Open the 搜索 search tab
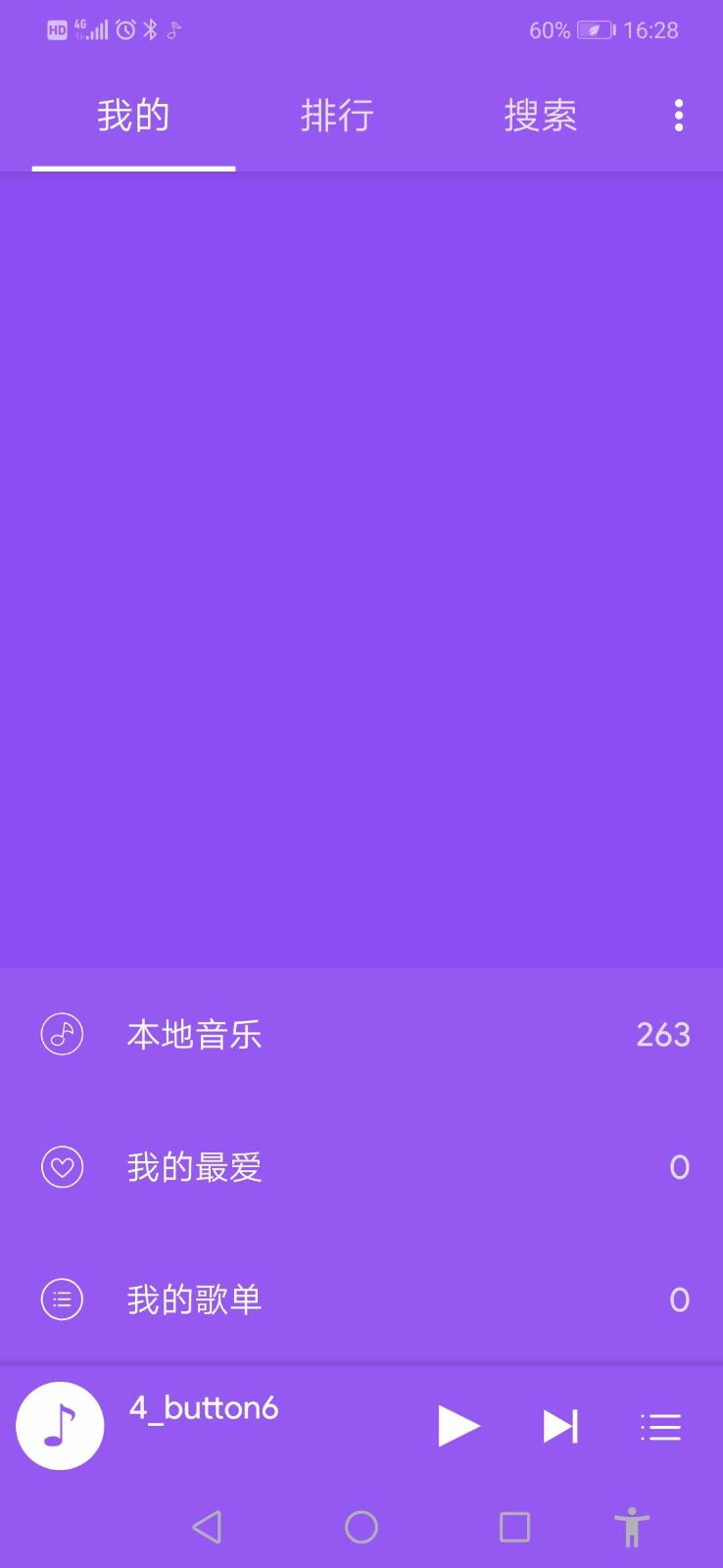Screen dimensions: 723x1568 (x=541, y=116)
